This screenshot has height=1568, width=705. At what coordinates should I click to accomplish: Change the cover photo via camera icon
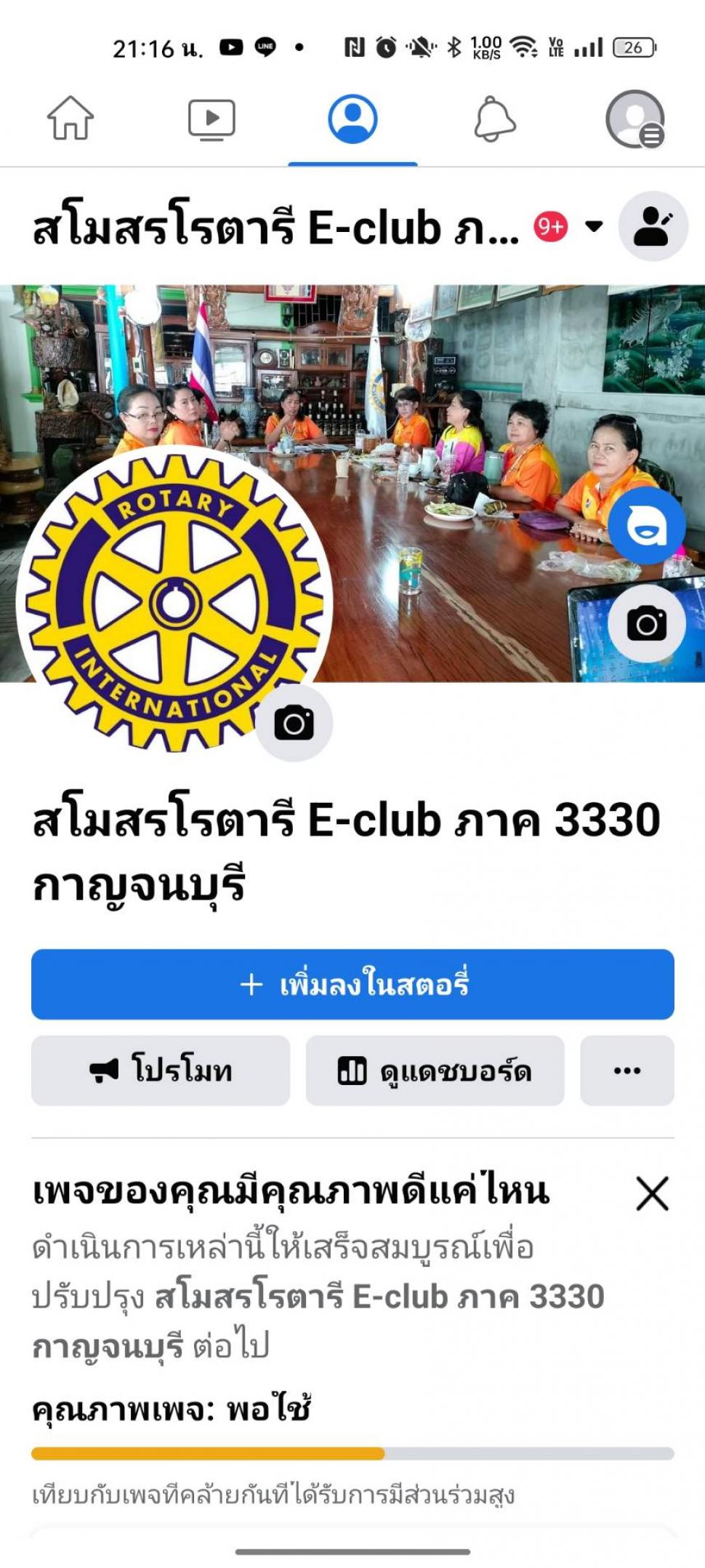(x=646, y=624)
